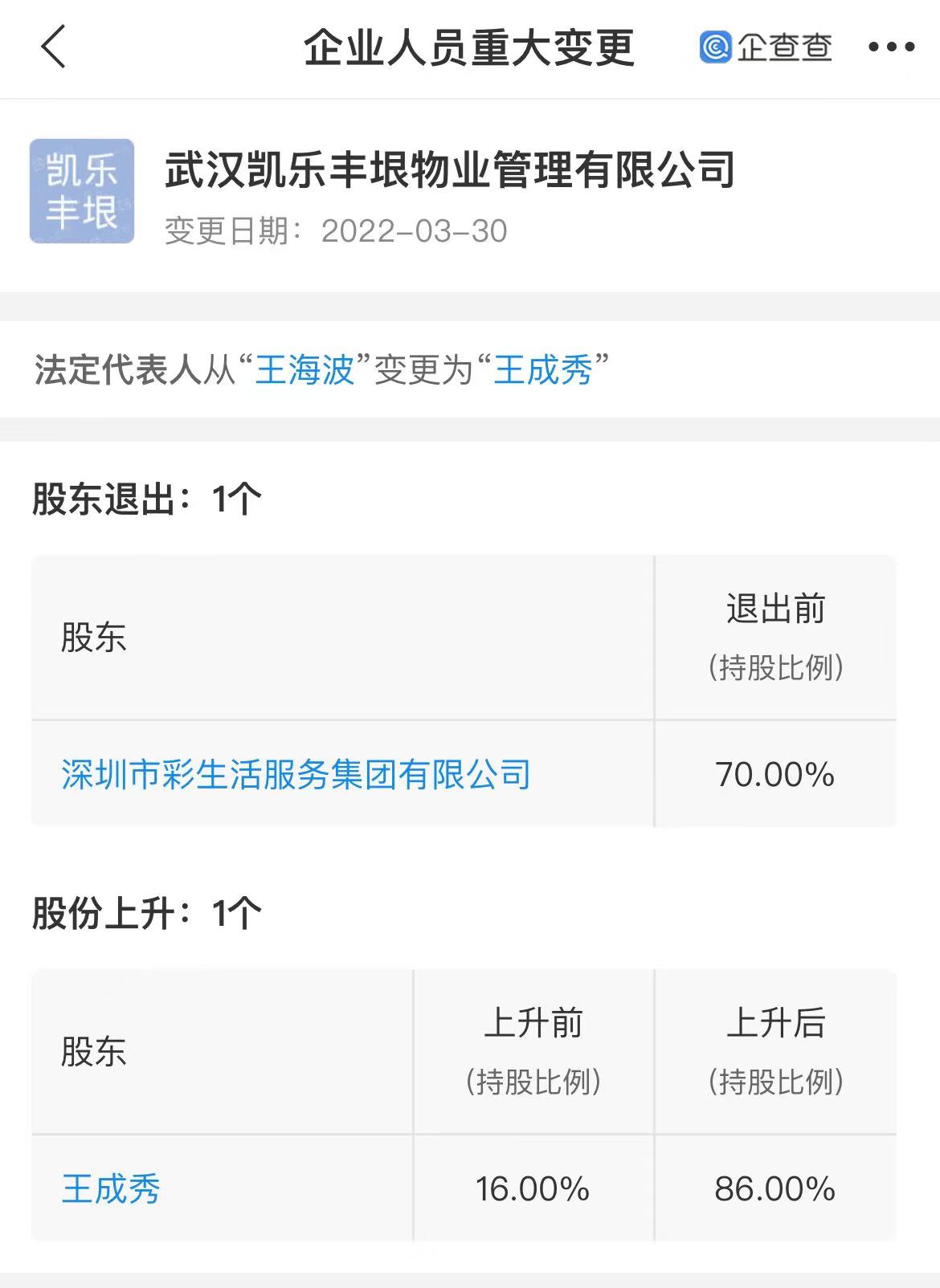Open 武汉凯乐丰垠物业管理有限公司 company details
The height and width of the screenshot is (1288, 940).
(x=449, y=170)
